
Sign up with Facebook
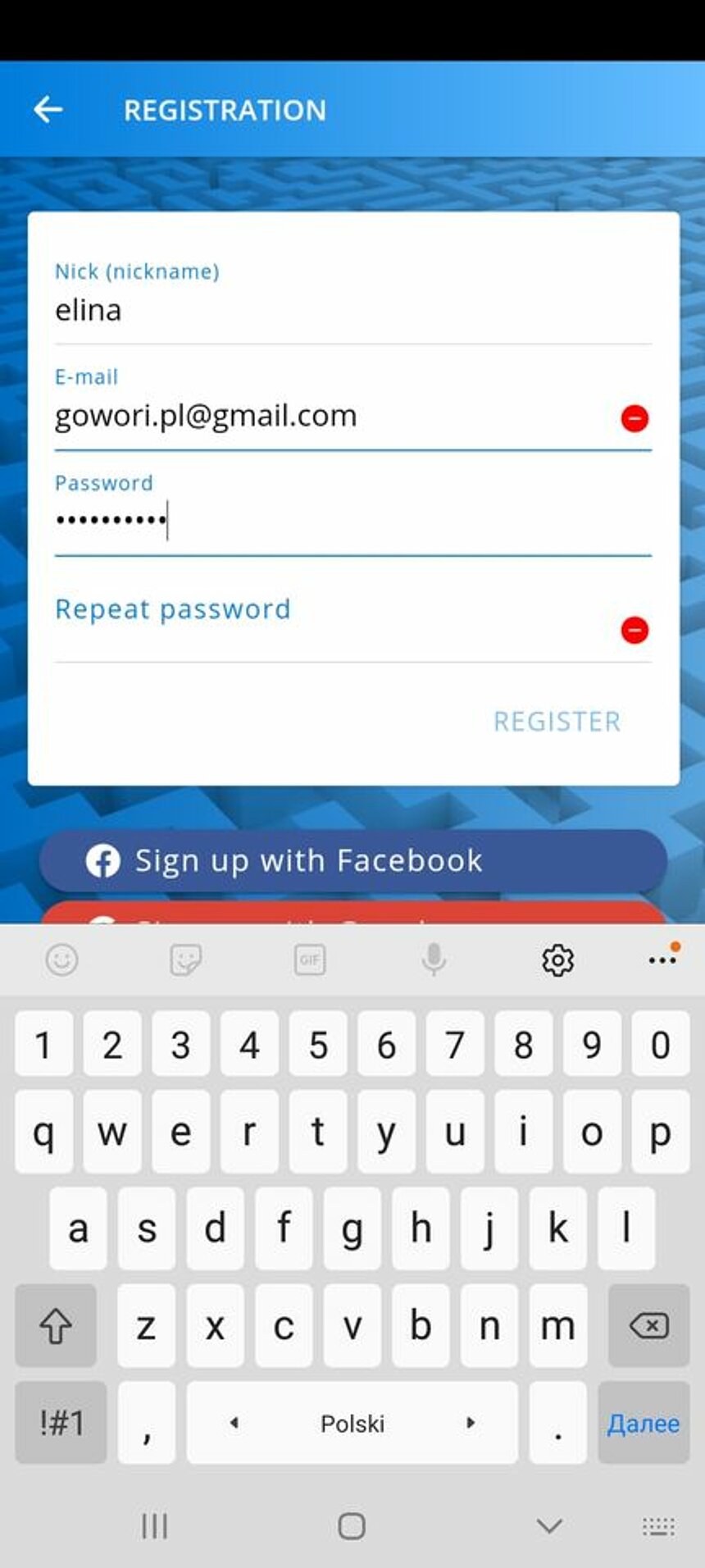pyautogui.click(x=352, y=860)
